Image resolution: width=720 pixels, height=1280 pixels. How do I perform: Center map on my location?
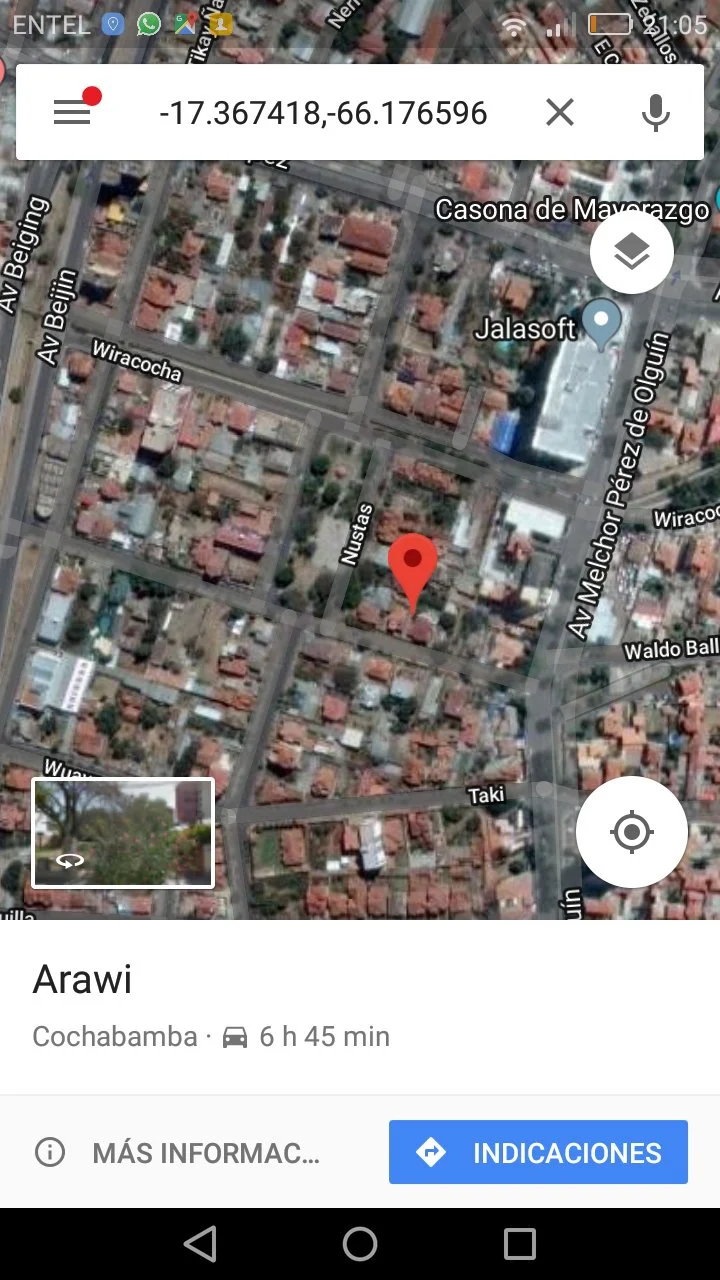click(631, 831)
